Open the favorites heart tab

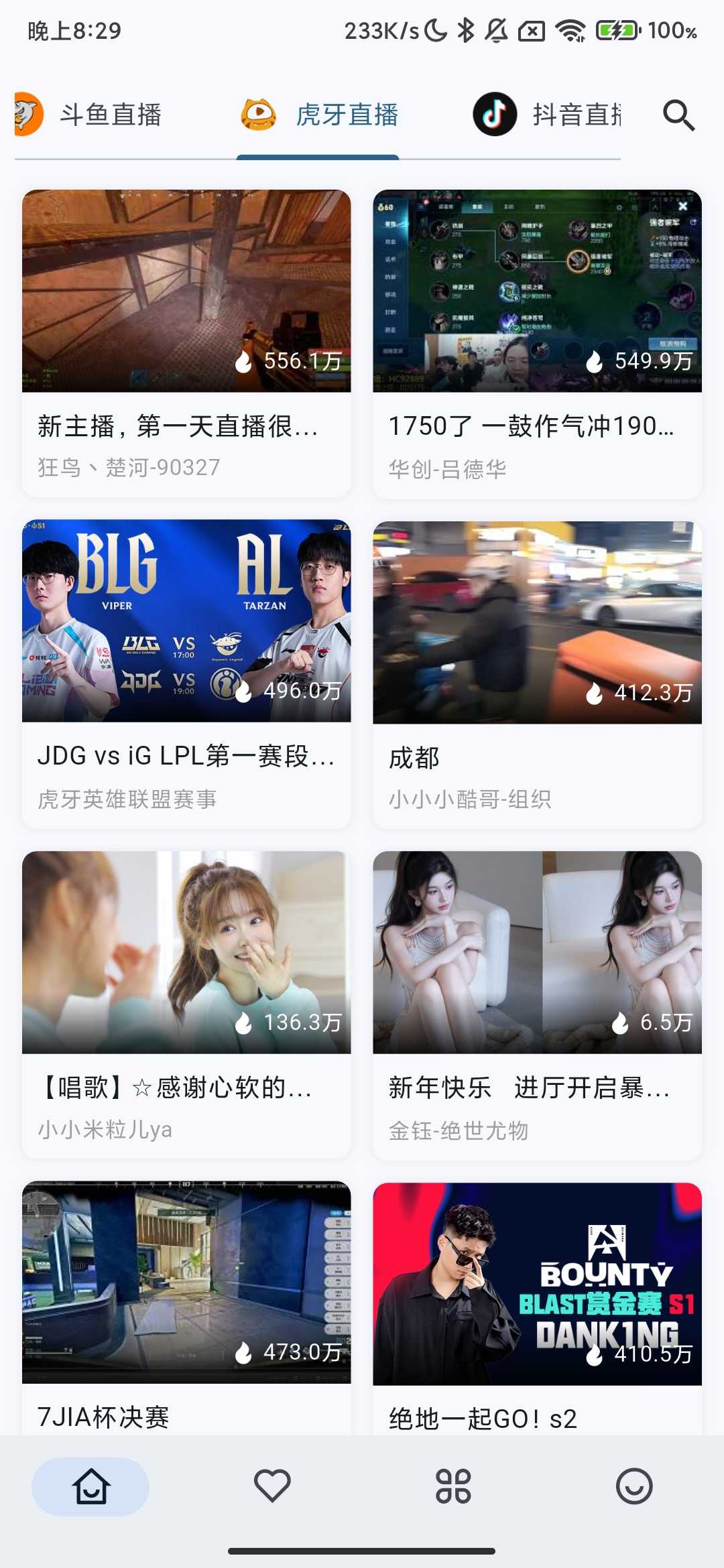(272, 1486)
